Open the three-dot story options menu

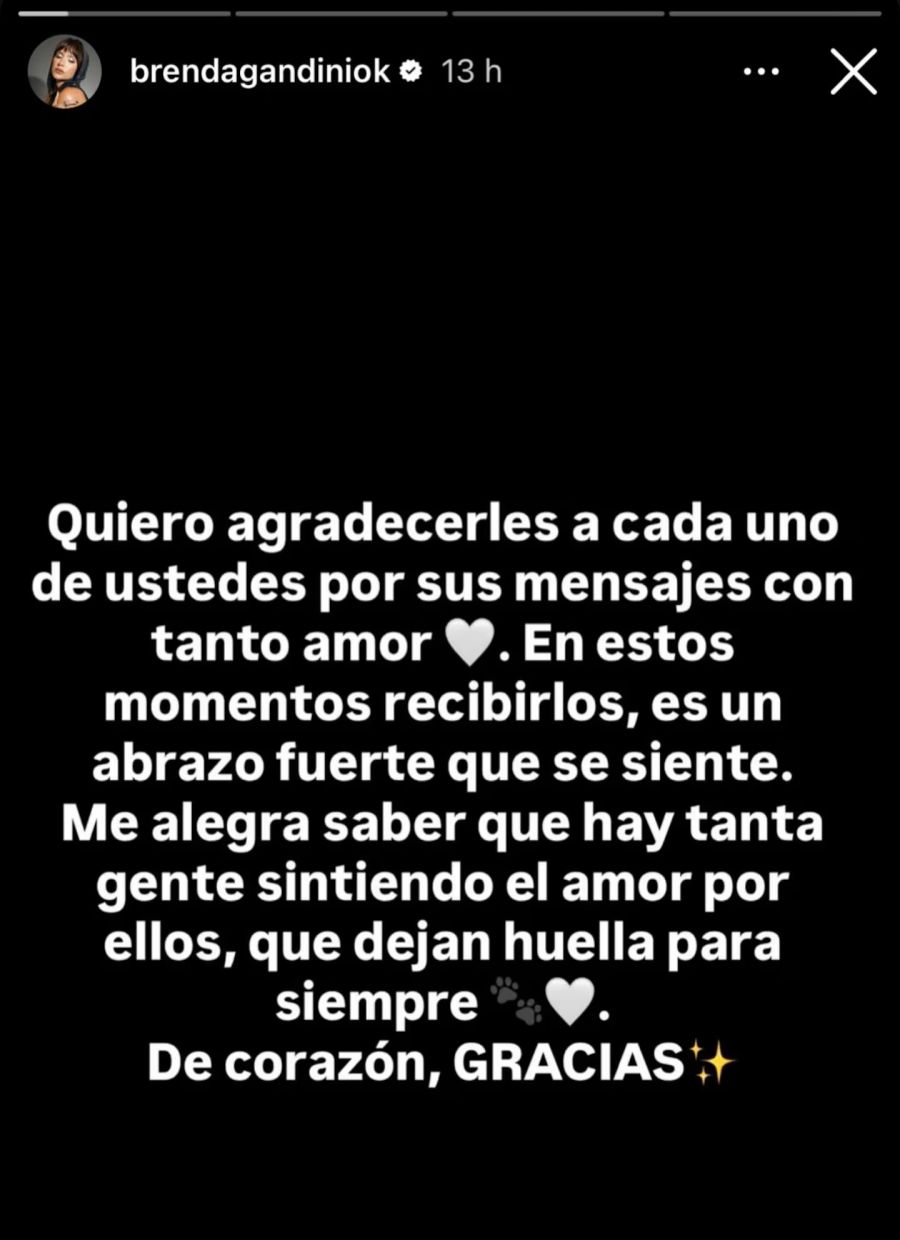761,72
